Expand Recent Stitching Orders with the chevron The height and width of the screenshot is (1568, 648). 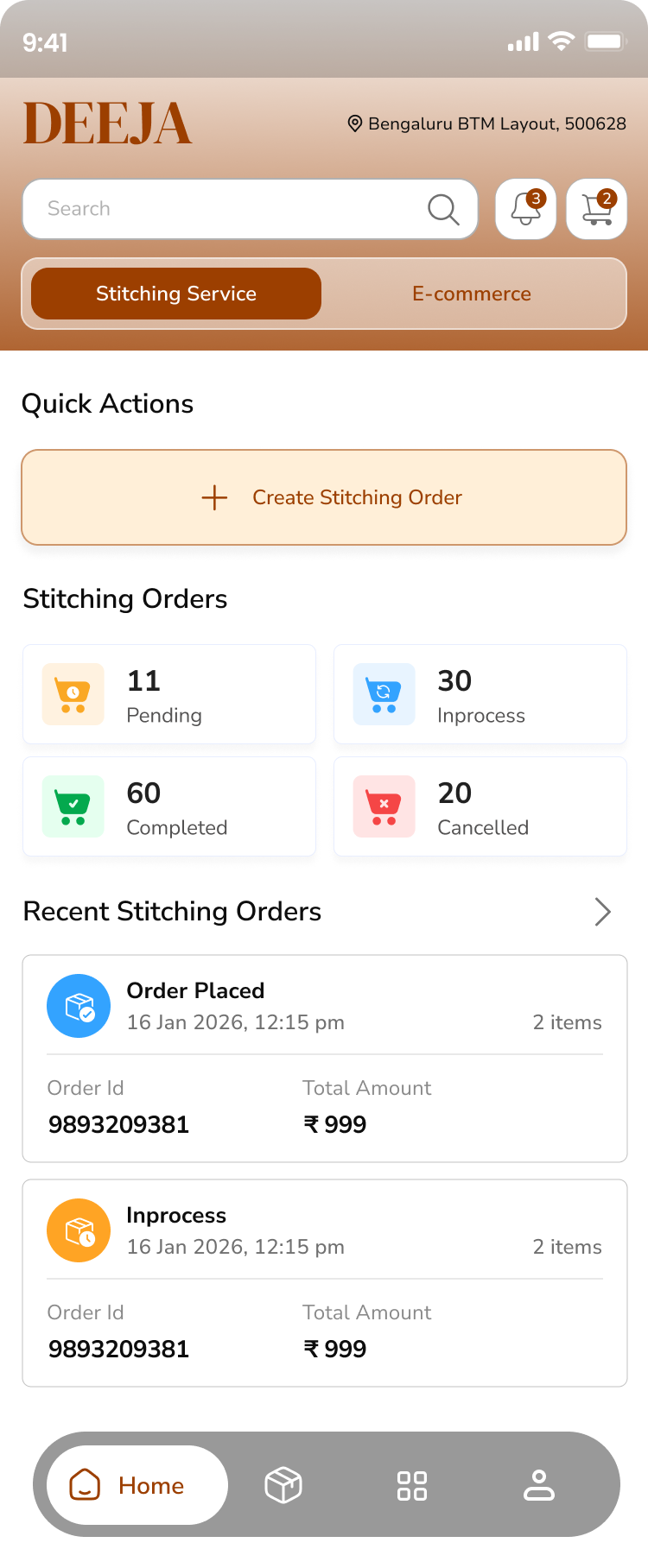point(602,912)
